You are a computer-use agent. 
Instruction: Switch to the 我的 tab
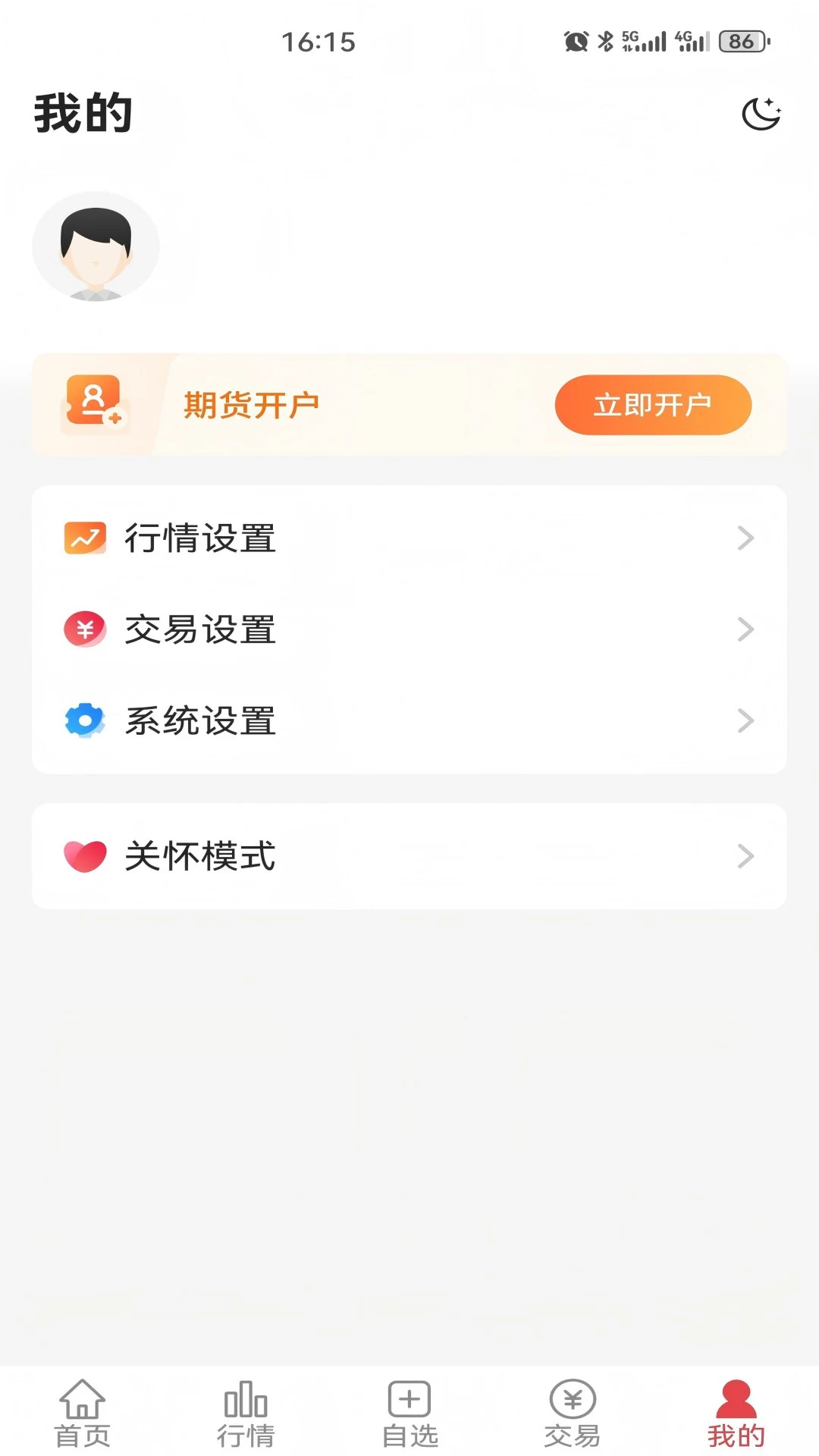734,1410
